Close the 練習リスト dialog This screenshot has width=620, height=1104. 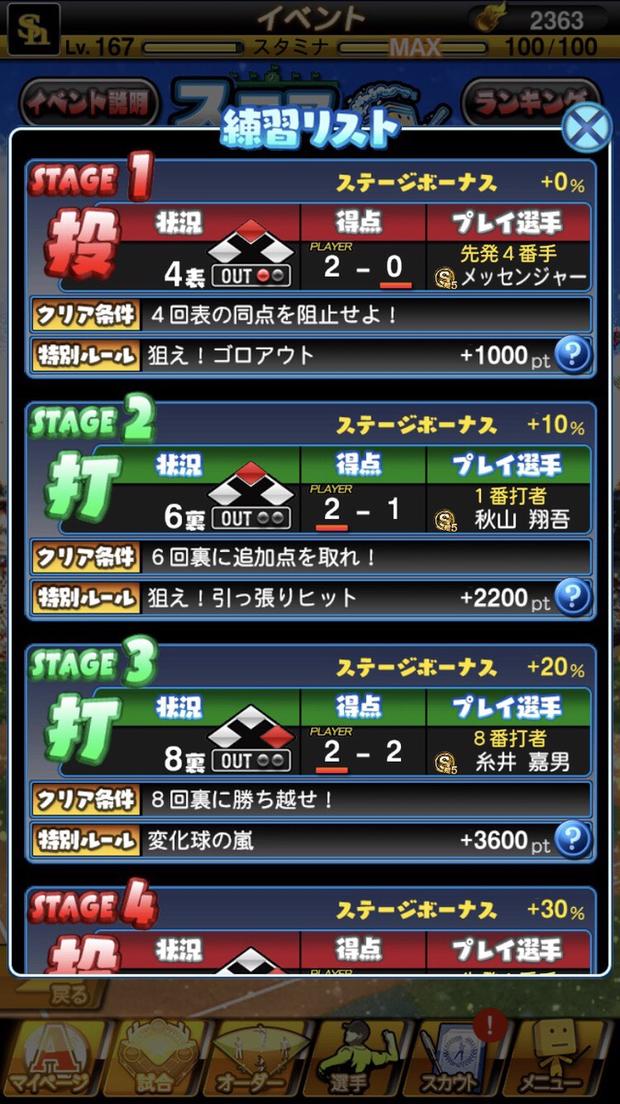(x=587, y=127)
